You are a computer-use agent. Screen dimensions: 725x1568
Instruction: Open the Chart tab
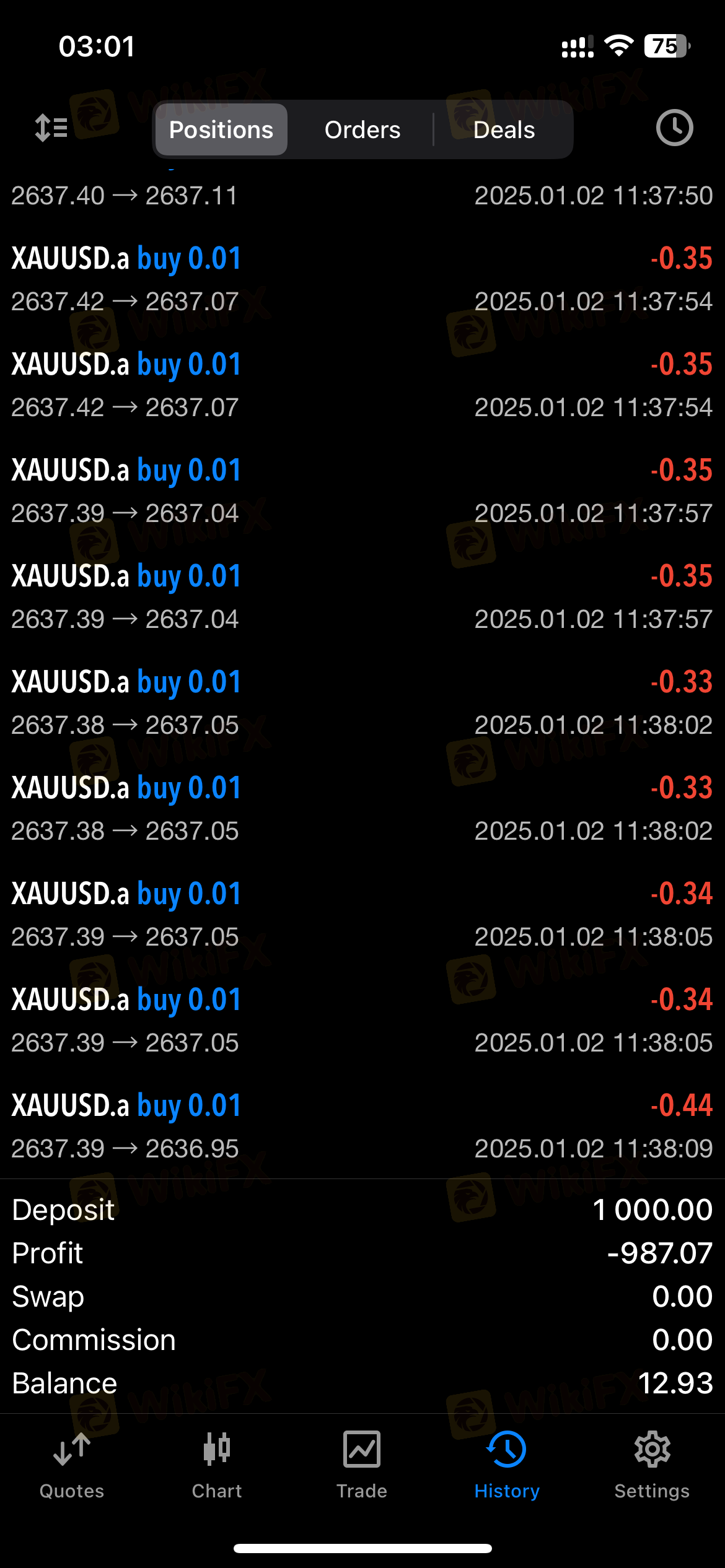point(217,1465)
